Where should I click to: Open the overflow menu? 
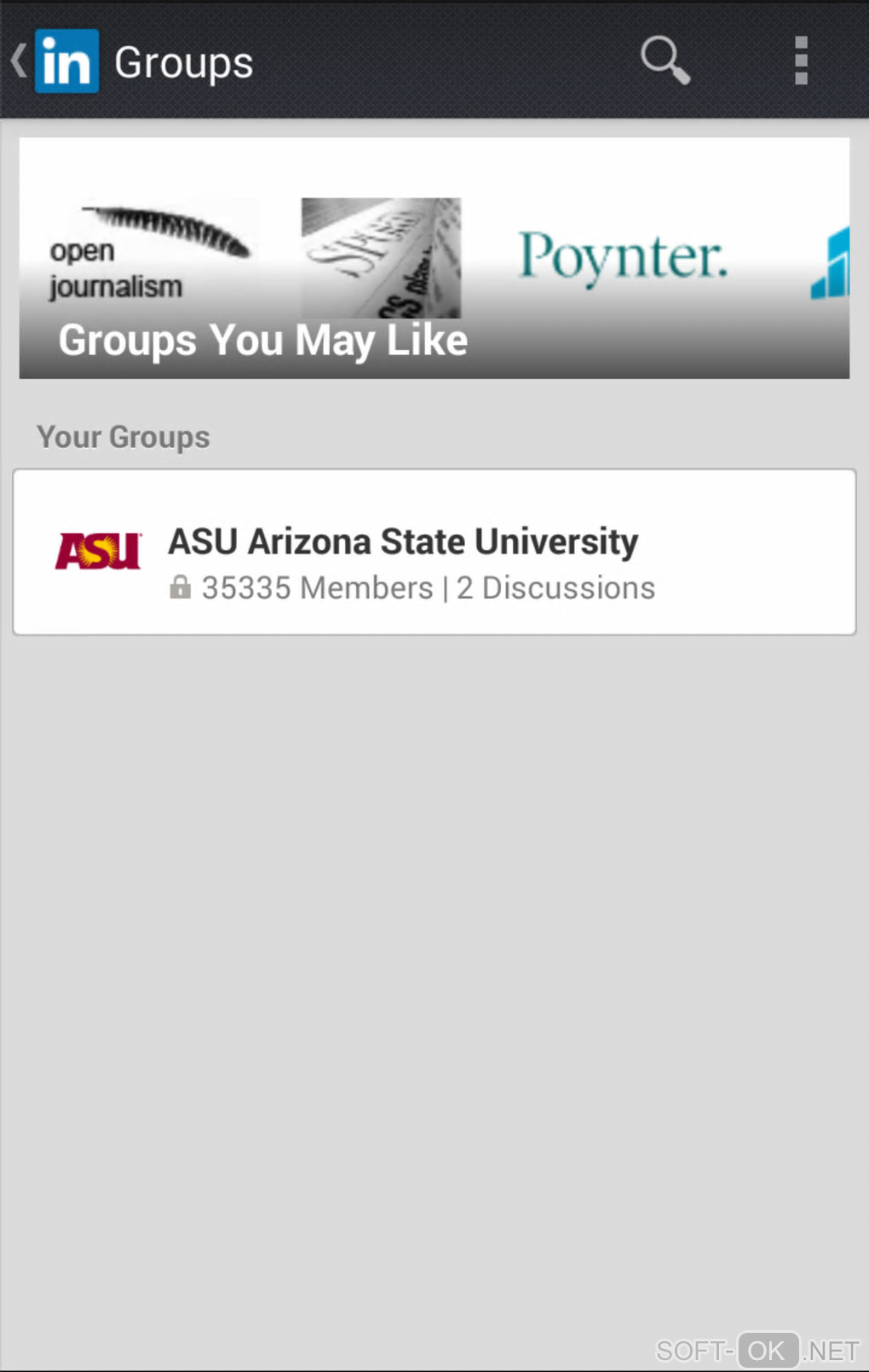click(x=800, y=60)
